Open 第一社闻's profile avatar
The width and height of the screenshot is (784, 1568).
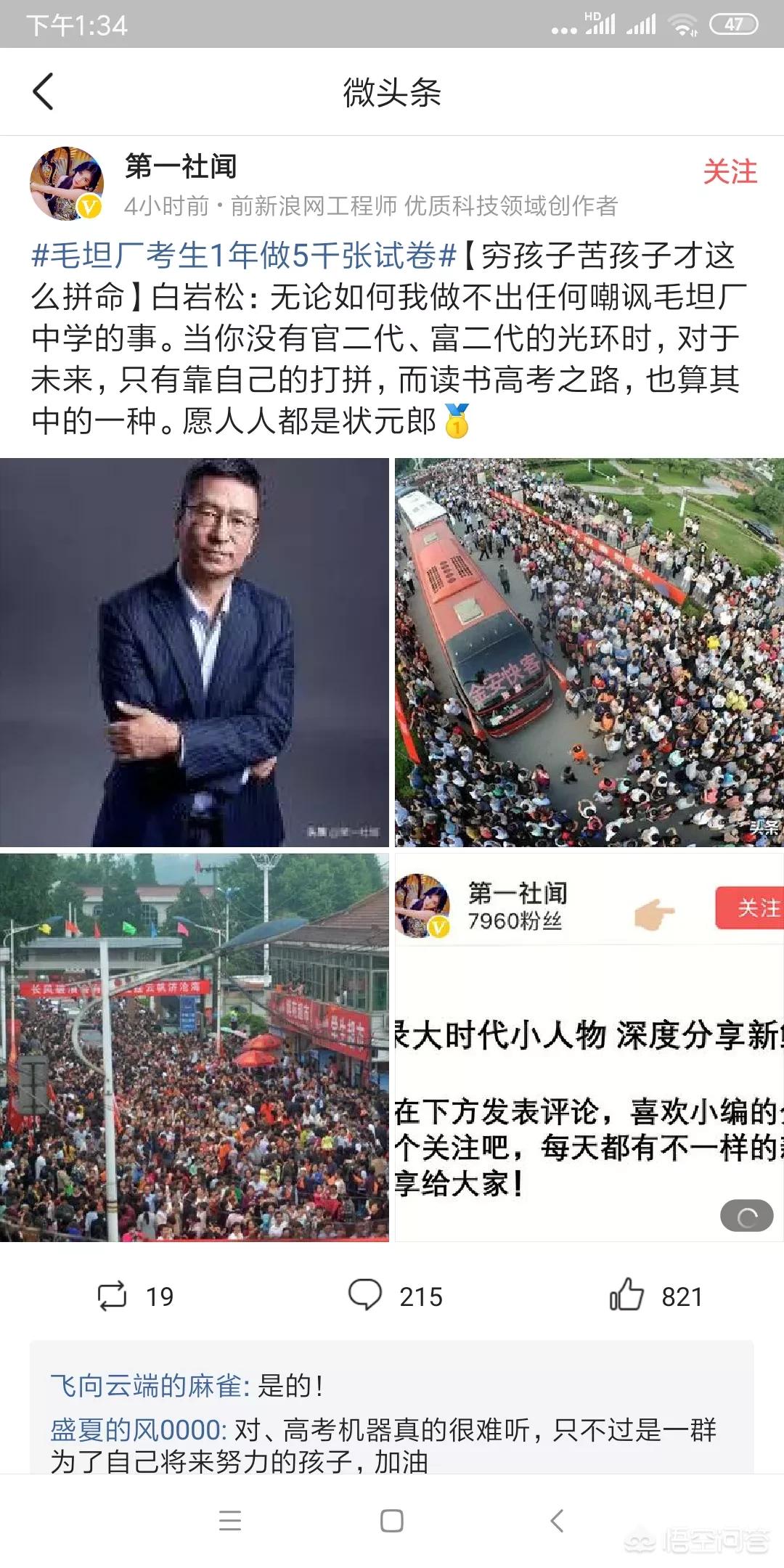(x=66, y=183)
